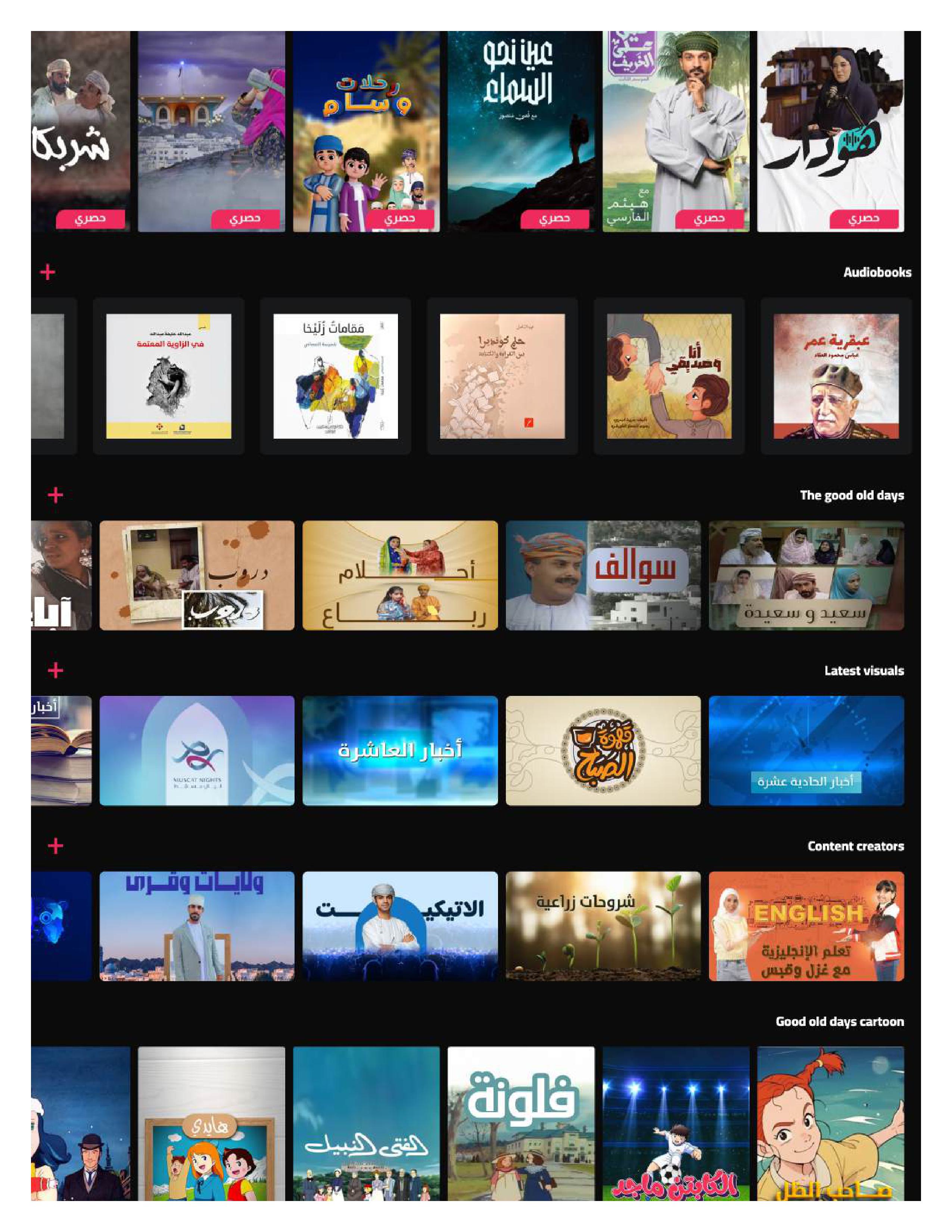Expand The good old days section
952x1232 pixels.
coord(55,495)
